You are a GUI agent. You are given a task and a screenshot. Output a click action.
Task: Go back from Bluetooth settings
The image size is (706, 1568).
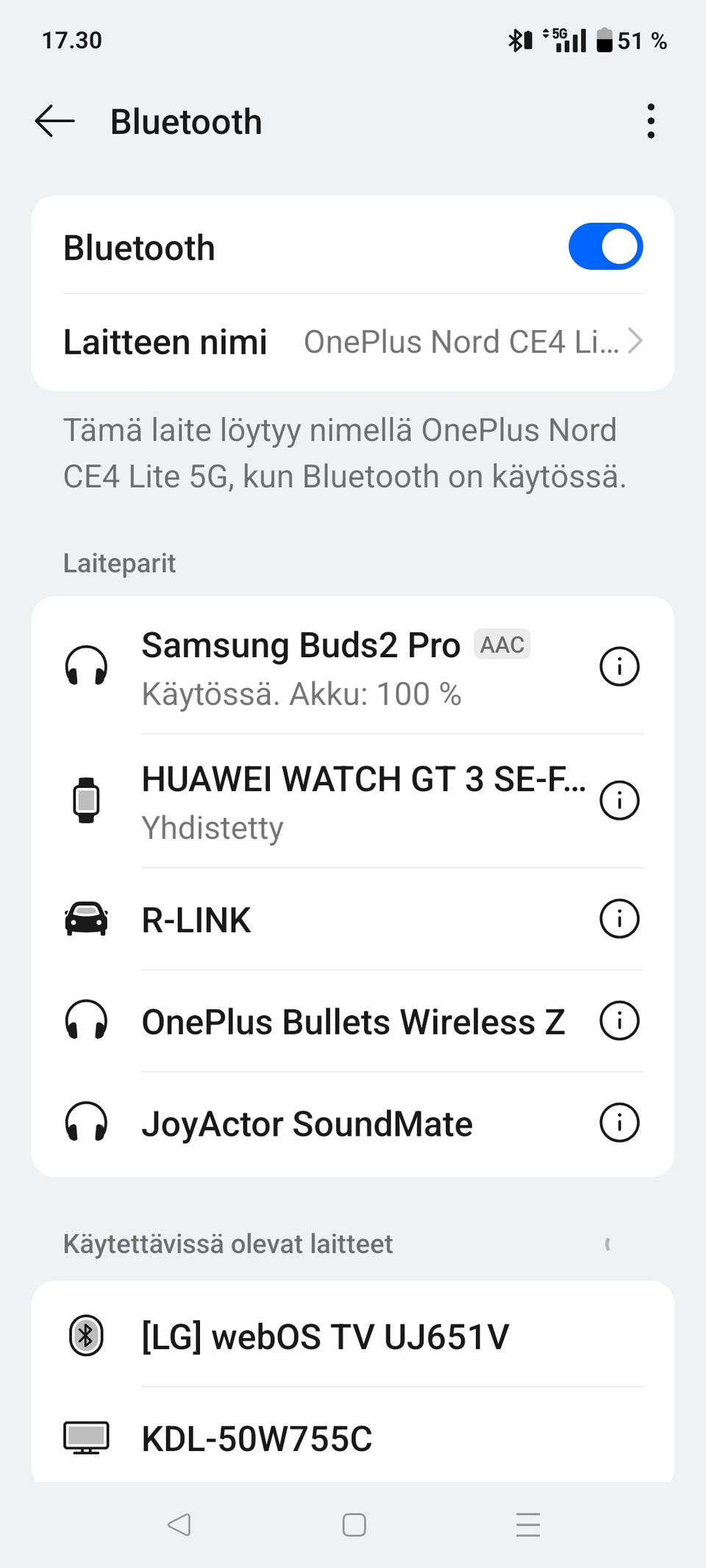click(55, 121)
